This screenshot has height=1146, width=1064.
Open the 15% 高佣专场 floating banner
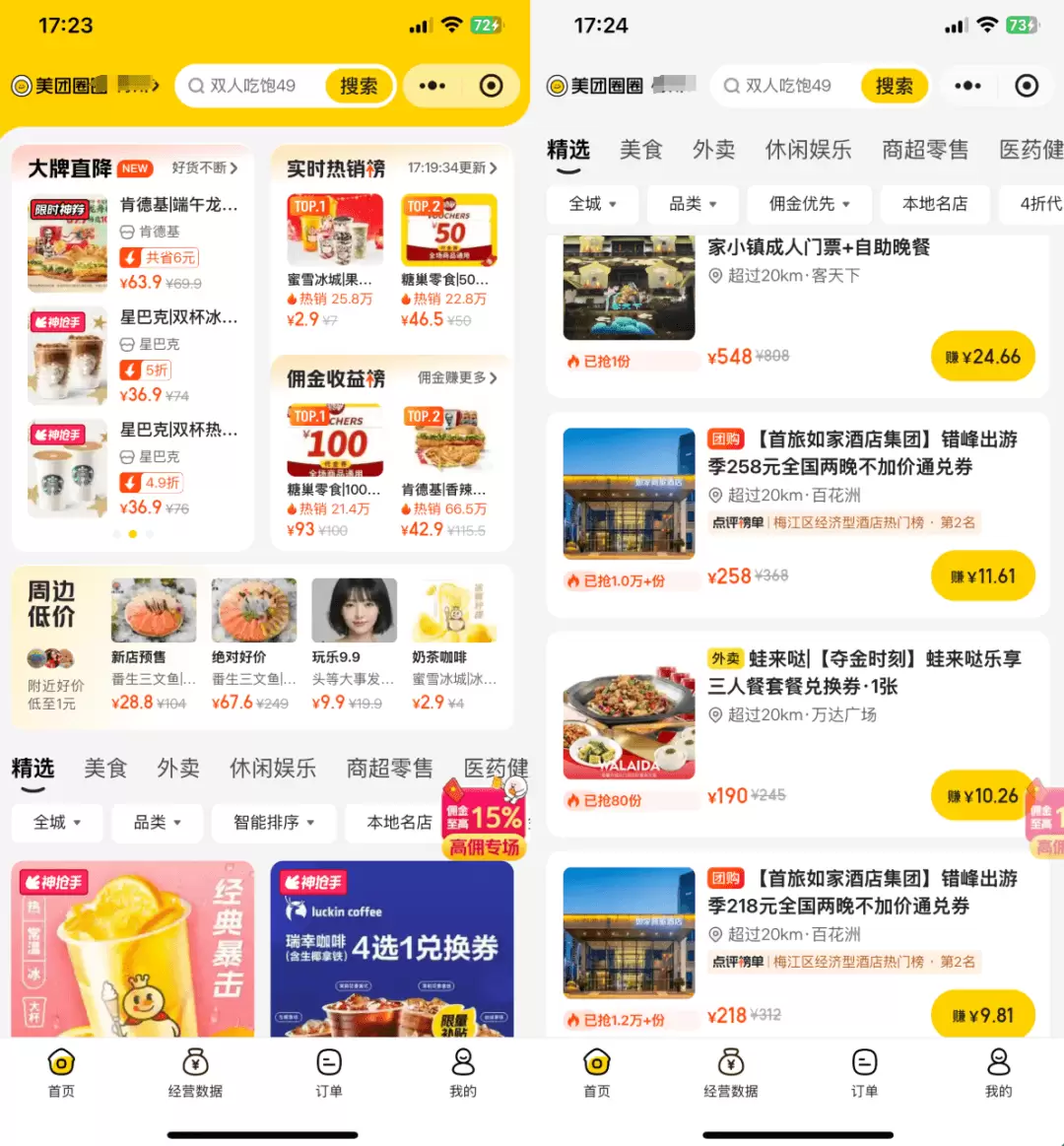[x=485, y=818]
